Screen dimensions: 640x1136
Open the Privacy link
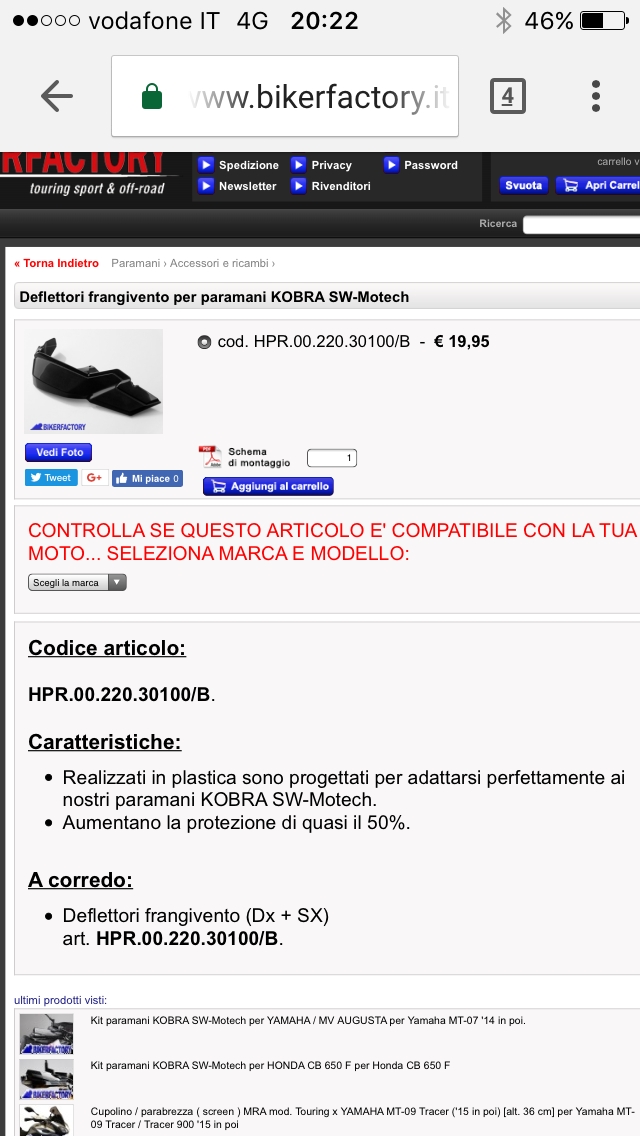pos(321,165)
